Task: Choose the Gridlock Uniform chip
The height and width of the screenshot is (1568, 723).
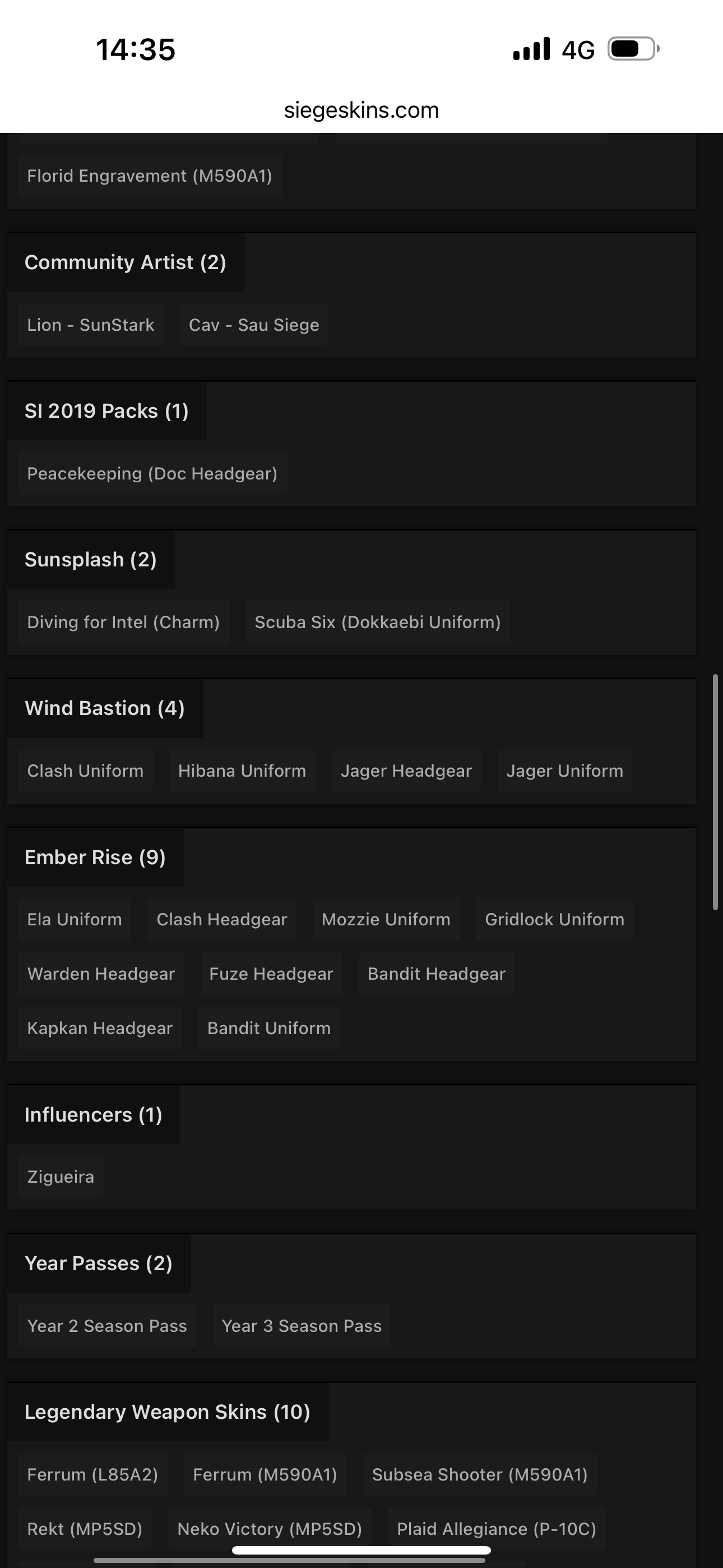Action: pyautogui.click(x=554, y=919)
